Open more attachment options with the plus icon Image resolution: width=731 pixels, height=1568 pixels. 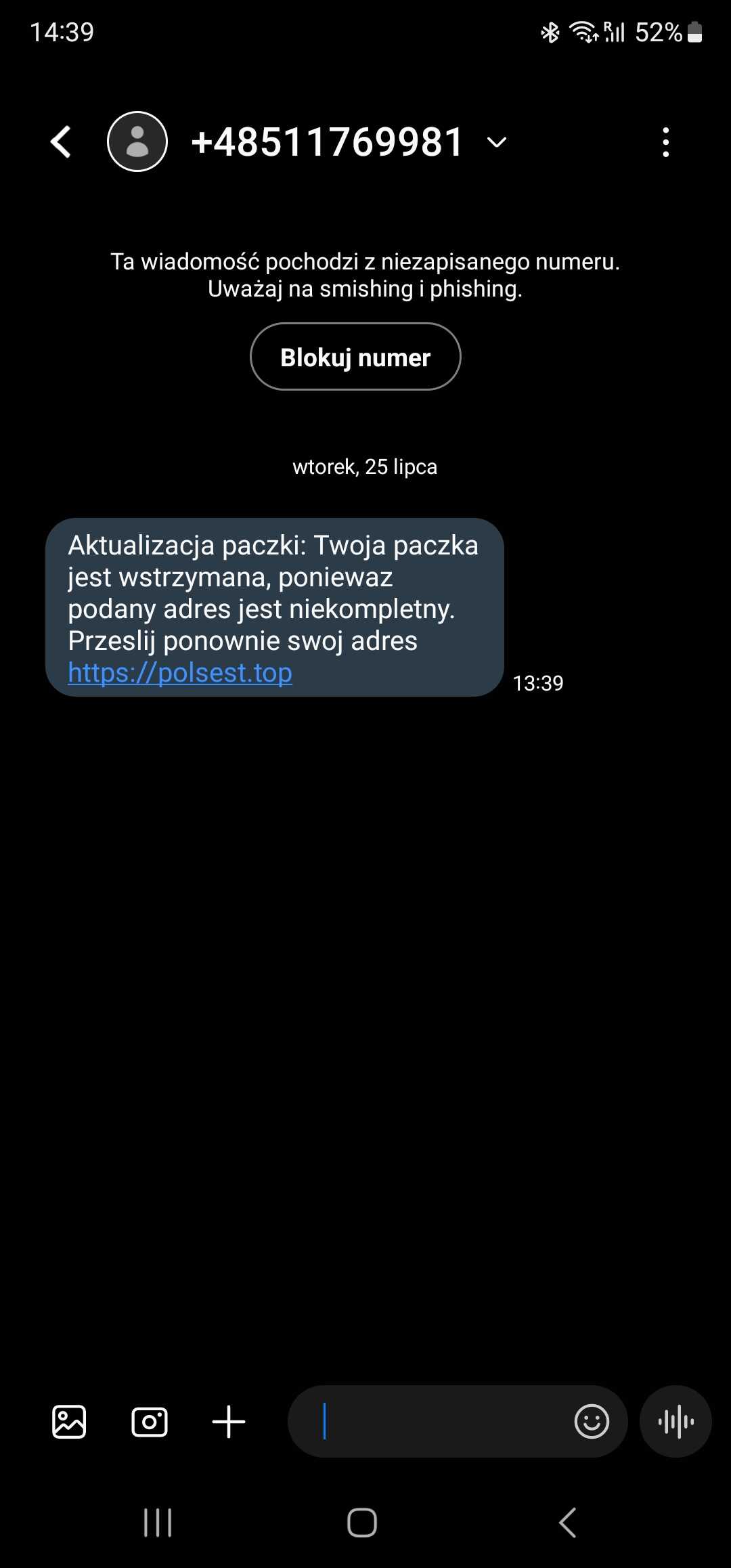229,1421
